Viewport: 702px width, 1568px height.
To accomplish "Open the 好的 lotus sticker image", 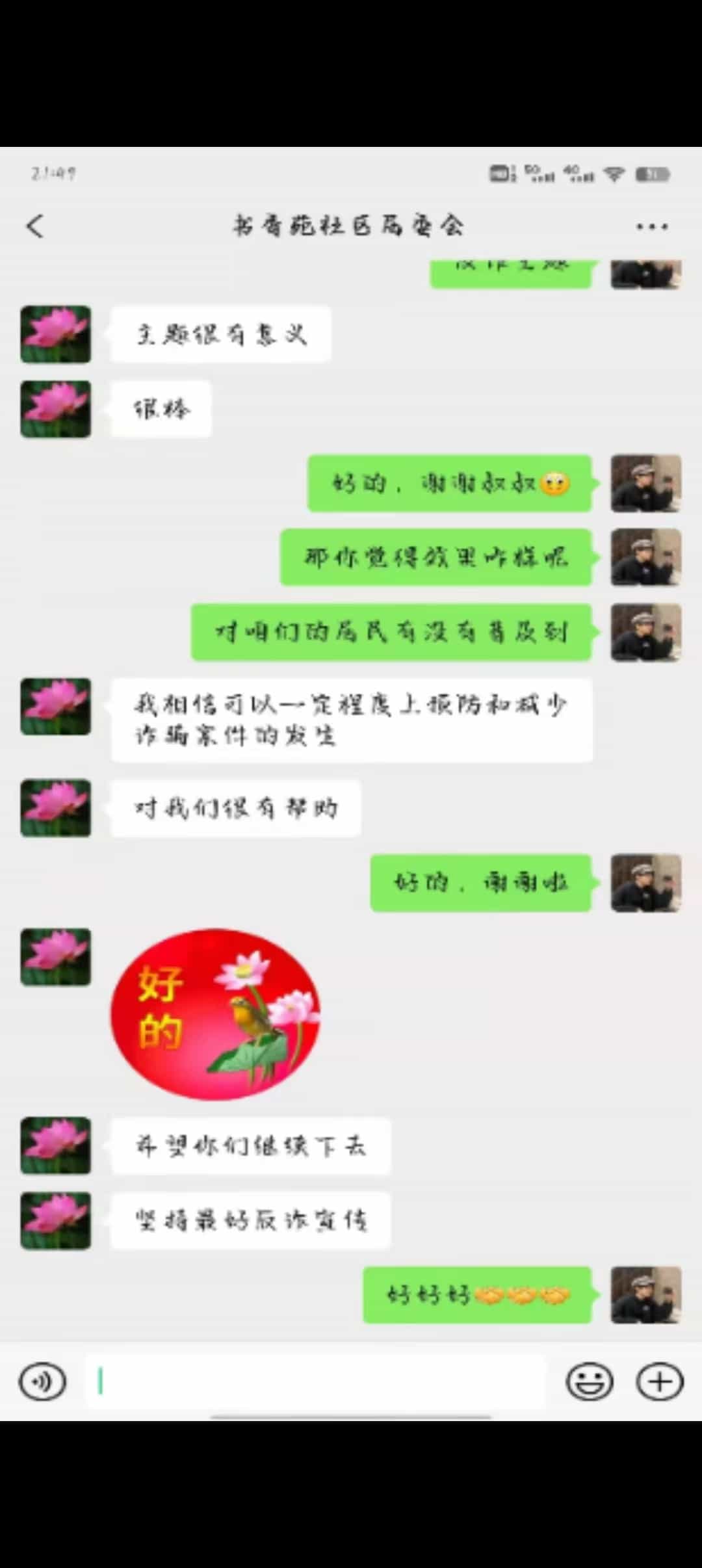I will click(x=215, y=1014).
